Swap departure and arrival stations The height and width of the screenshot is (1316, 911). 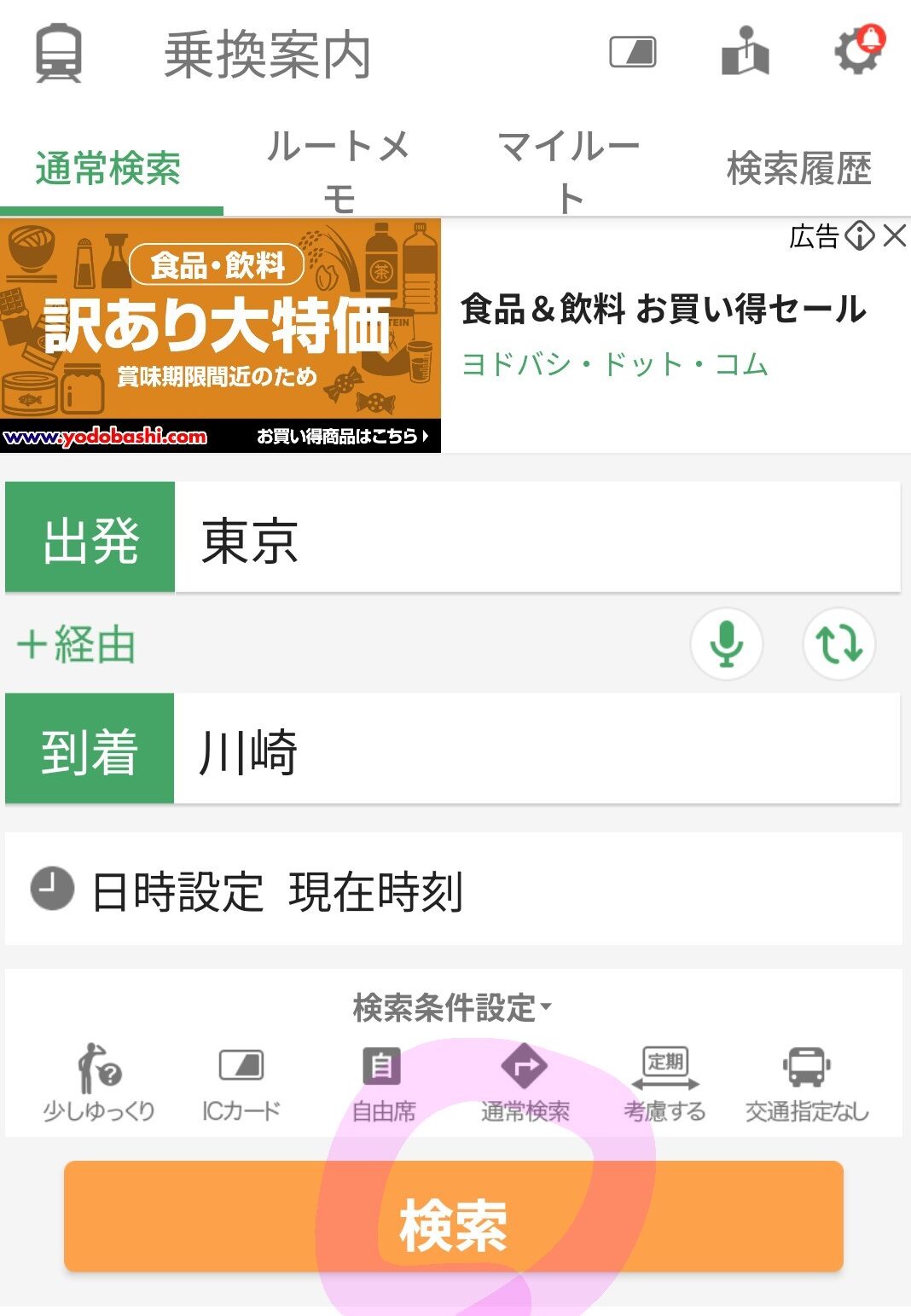click(839, 645)
